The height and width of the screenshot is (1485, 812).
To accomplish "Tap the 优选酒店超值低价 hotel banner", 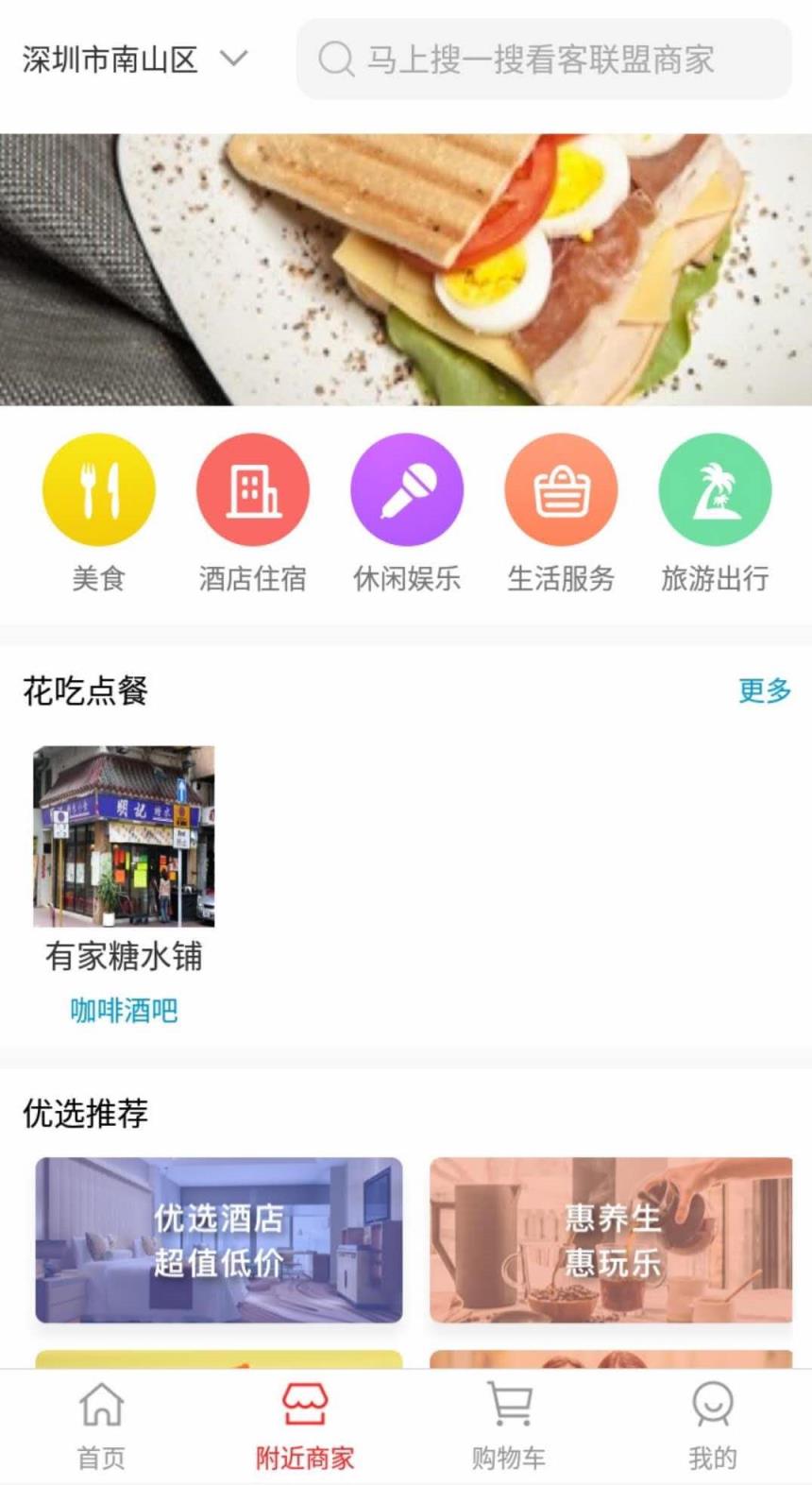I will pyautogui.click(x=218, y=1242).
